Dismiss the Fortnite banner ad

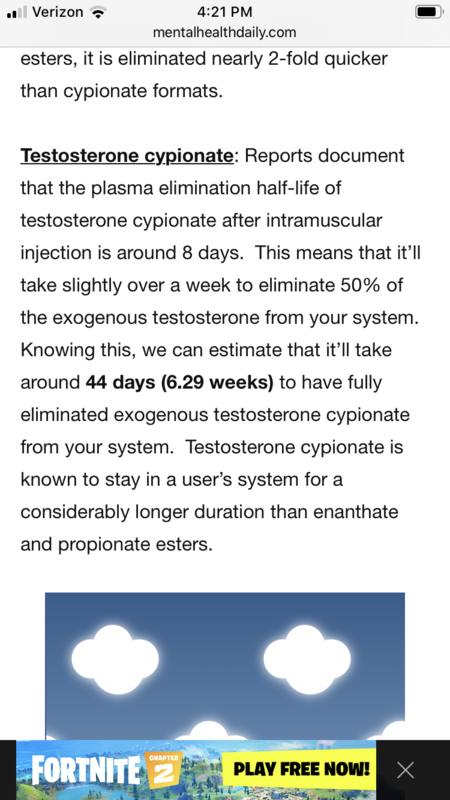406,770
